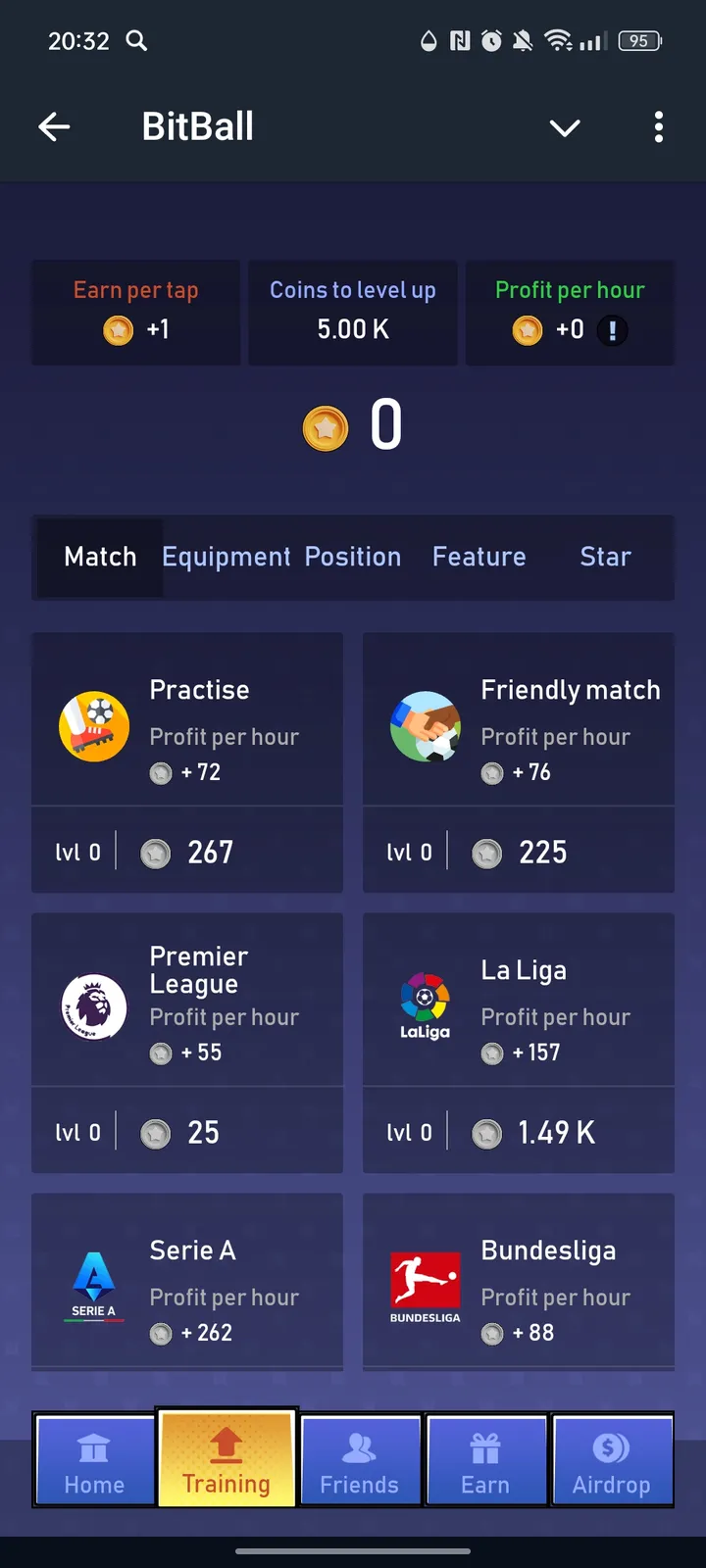Select the La Liga logo

(425, 1004)
